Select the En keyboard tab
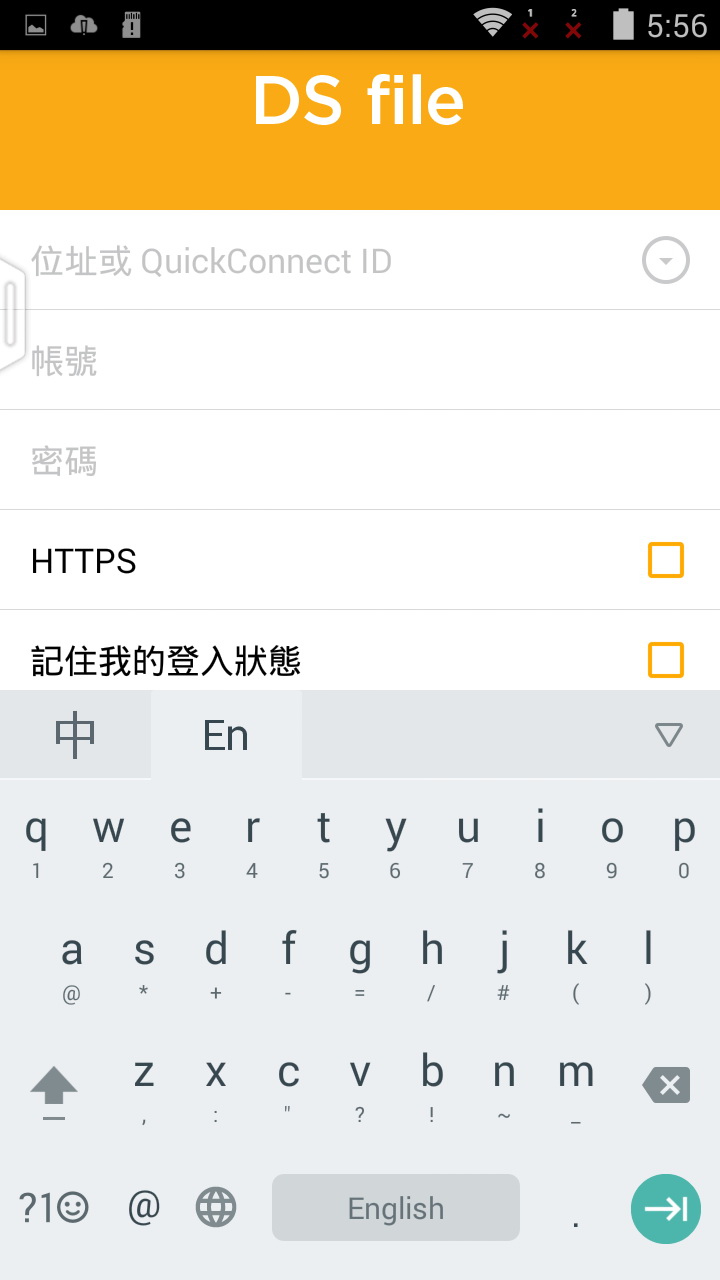Viewport: 720px width, 1280px height. pos(226,735)
